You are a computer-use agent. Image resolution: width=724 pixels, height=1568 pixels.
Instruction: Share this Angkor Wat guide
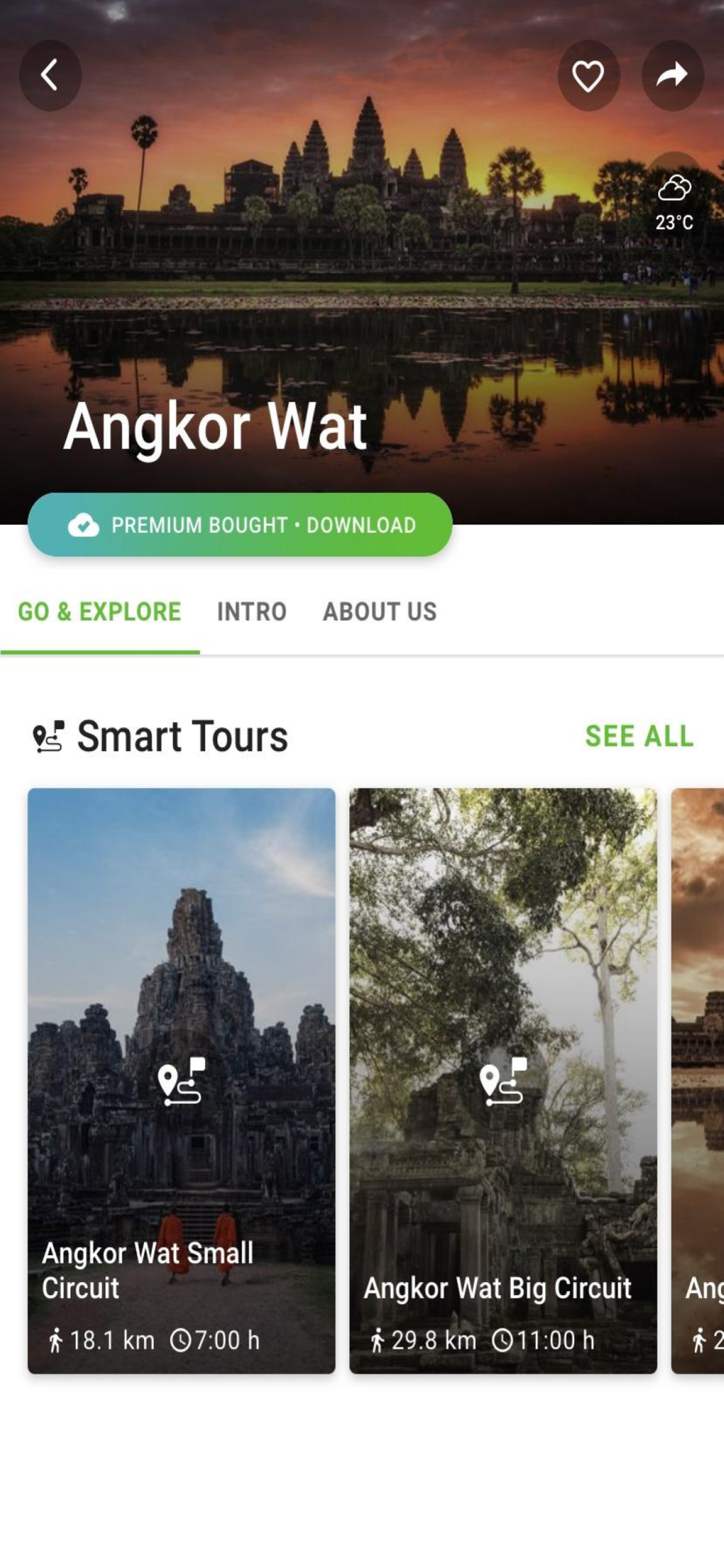click(672, 75)
